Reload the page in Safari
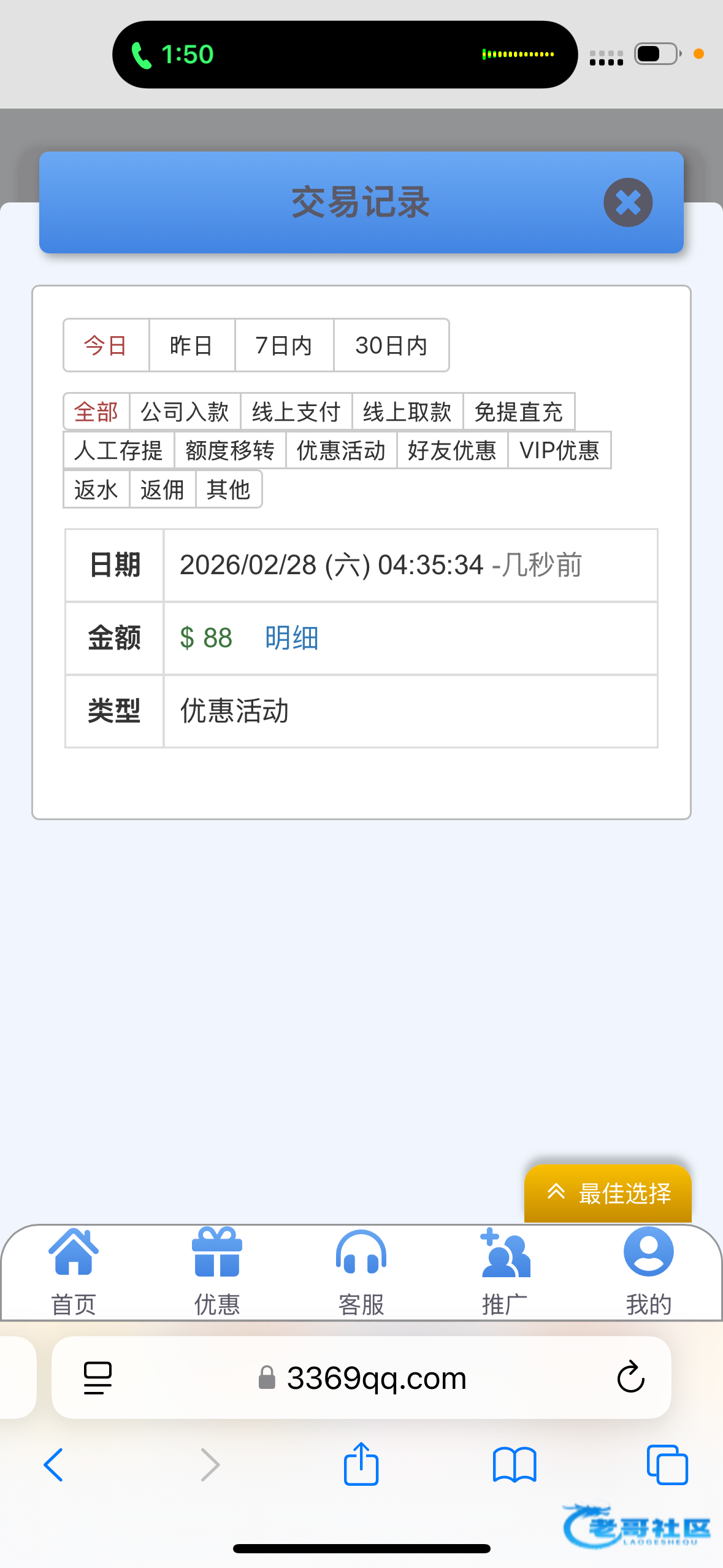 pyautogui.click(x=630, y=1378)
